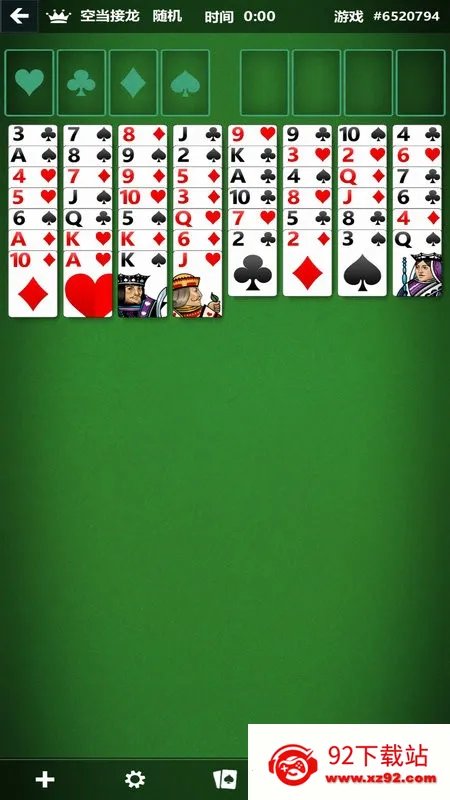
Task: Select the 3 of spades card
Action: coord(362,263)
